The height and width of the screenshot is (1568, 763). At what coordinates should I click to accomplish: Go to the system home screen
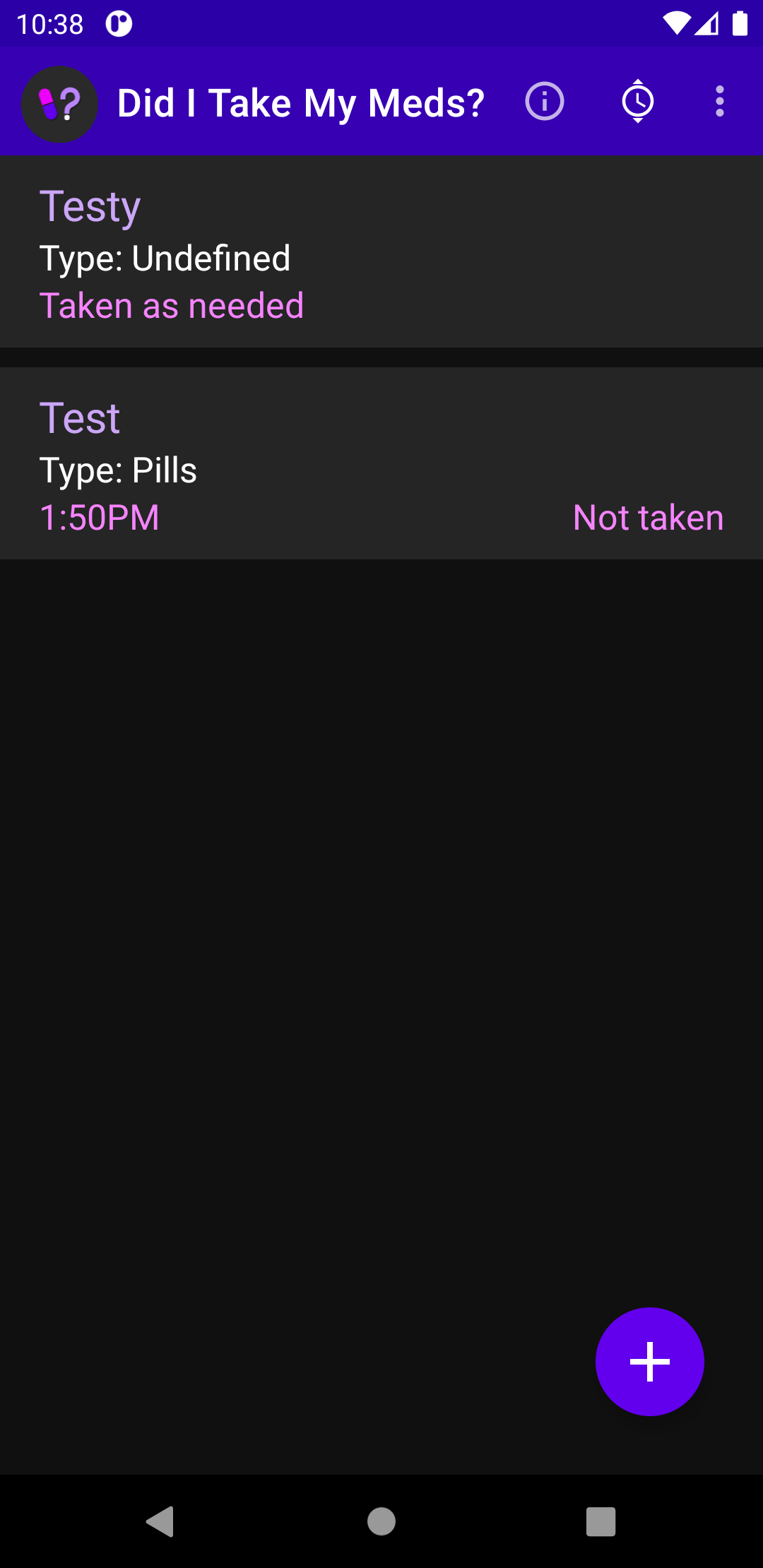pos(381,1521)
